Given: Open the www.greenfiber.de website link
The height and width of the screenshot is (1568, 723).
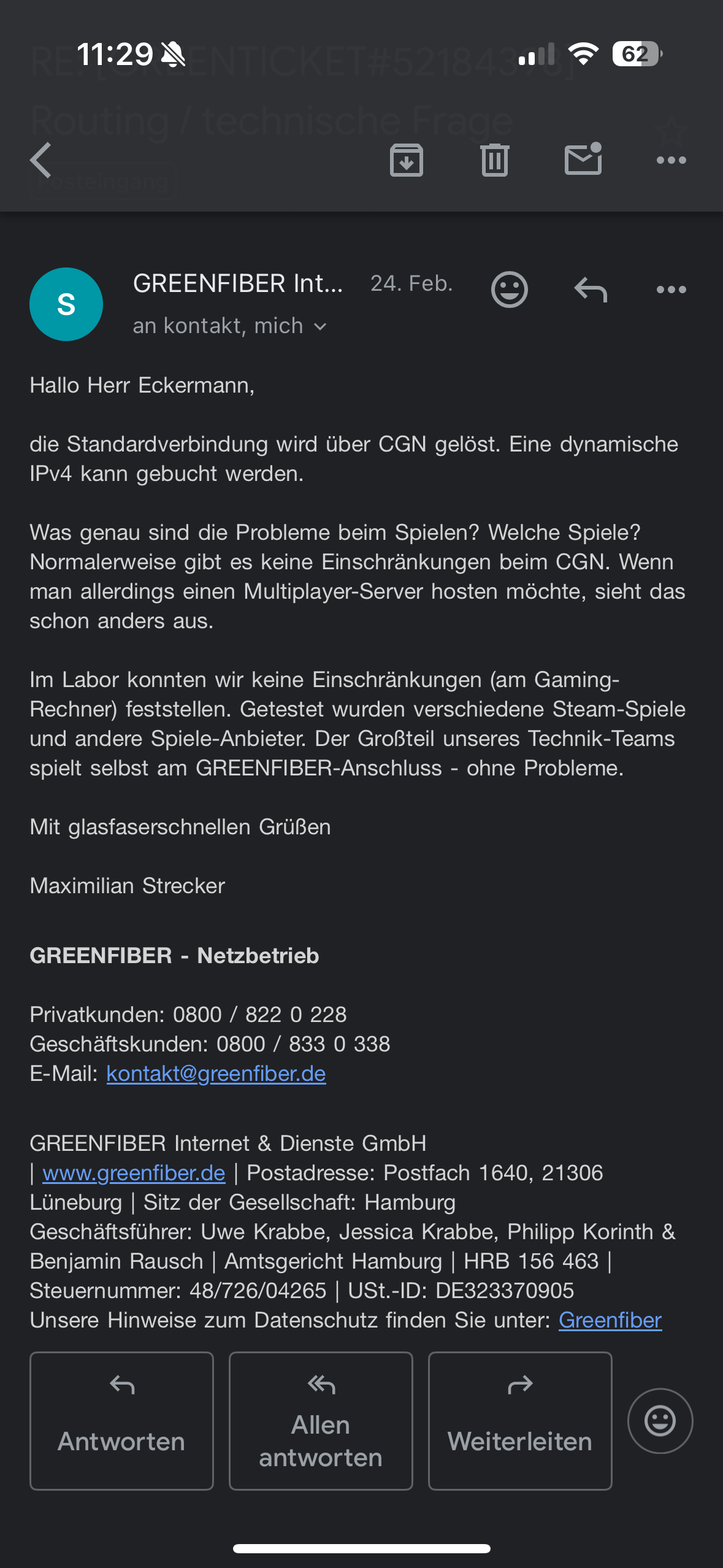Looking at the screenshot, I should 134,1173.
